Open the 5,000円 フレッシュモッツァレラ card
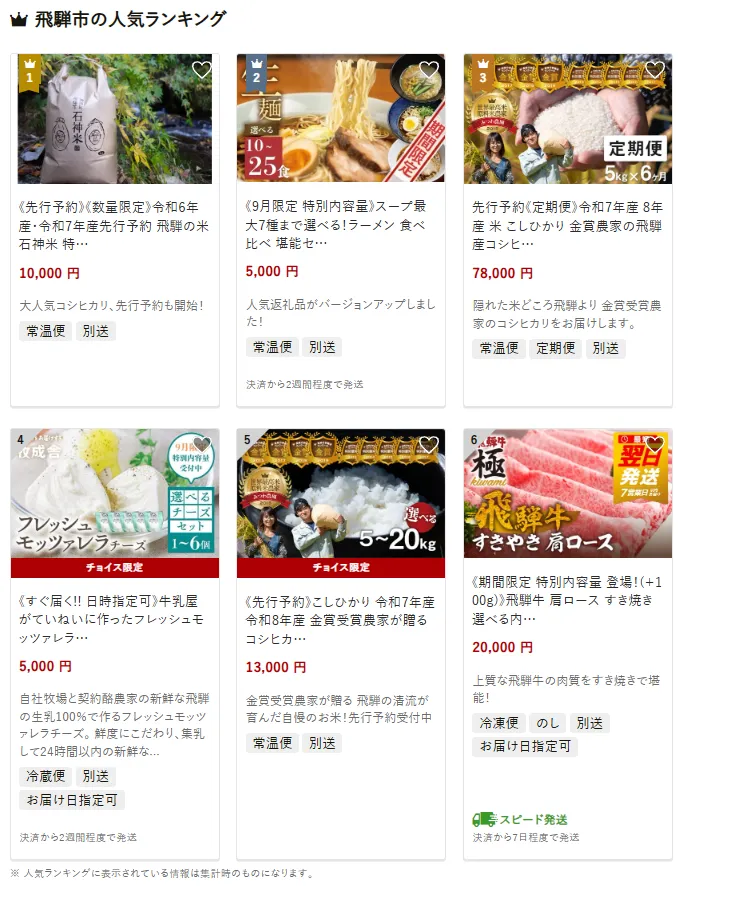 click(x=114, y=619)
